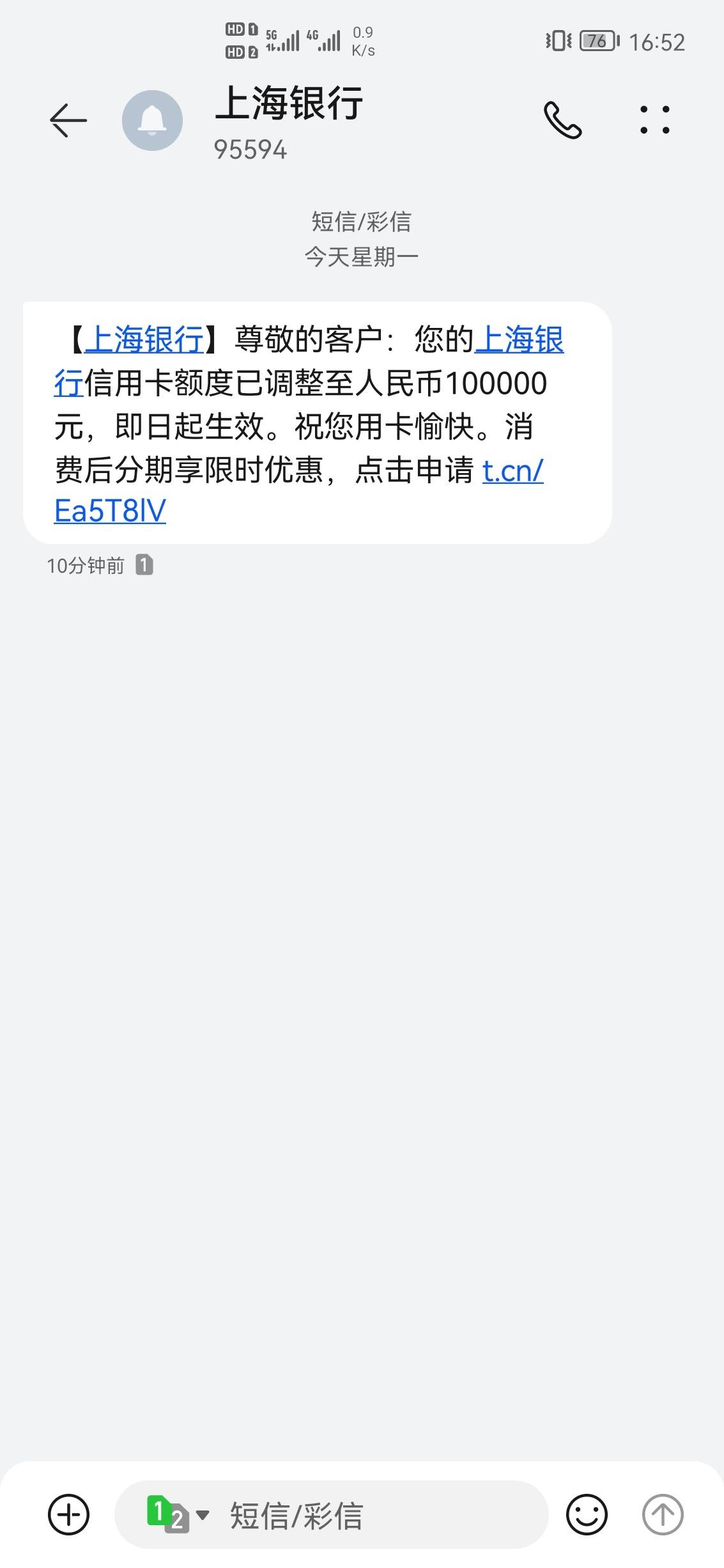Image resolution: width=724 pixels, height=1568 pixels.
Task: Open the four-dot more options menu
Action: 655,120
